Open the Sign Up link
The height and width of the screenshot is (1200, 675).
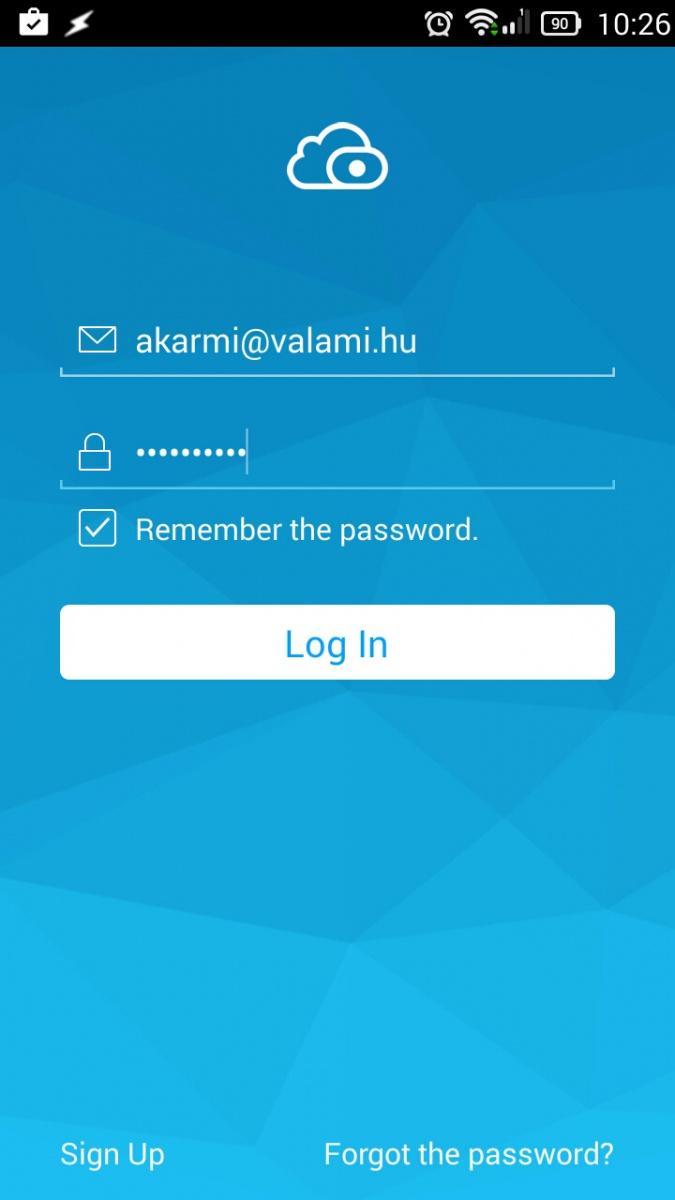(x=112, y=1154)
